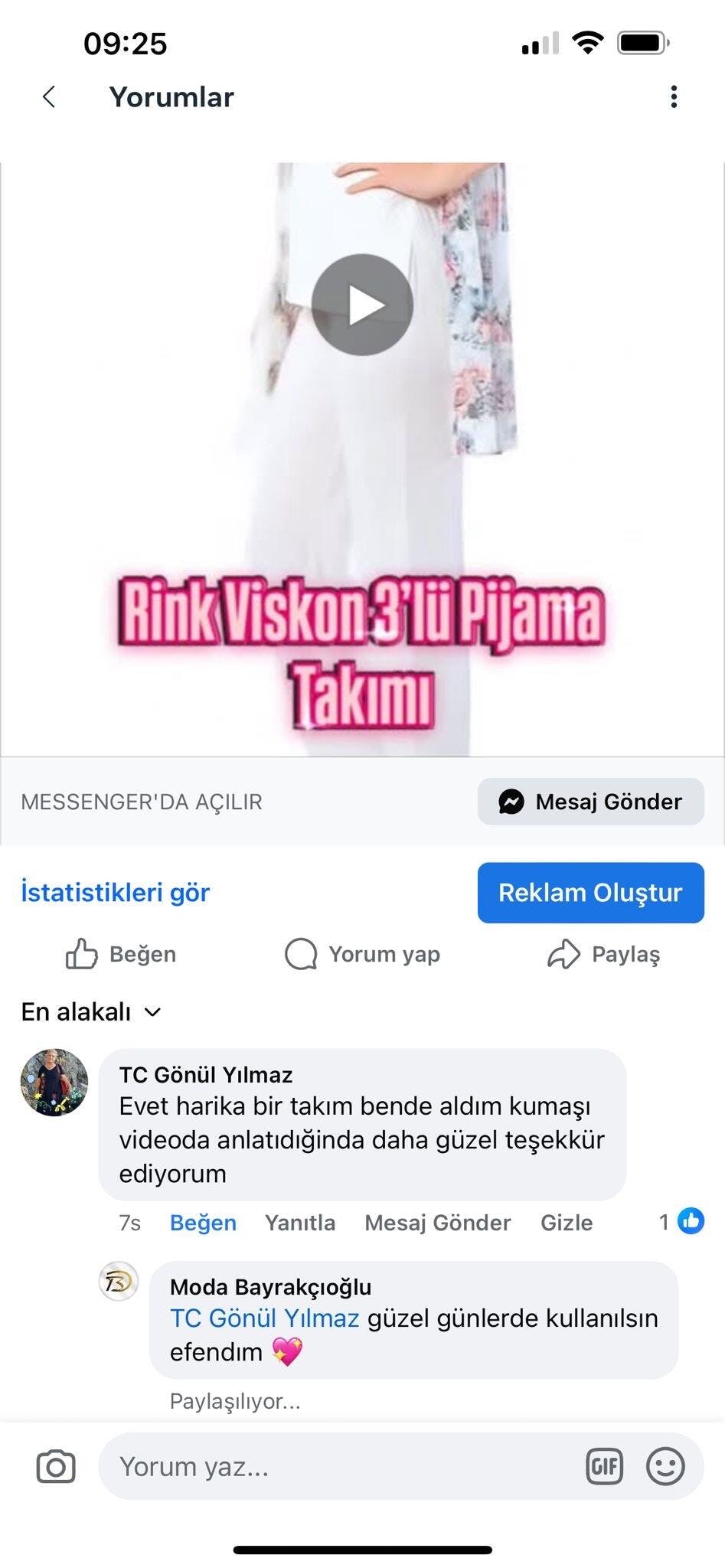
Task: Expand the En alakalı sort dropdown
Action: pyautogui.click(x=91, y=1012)
